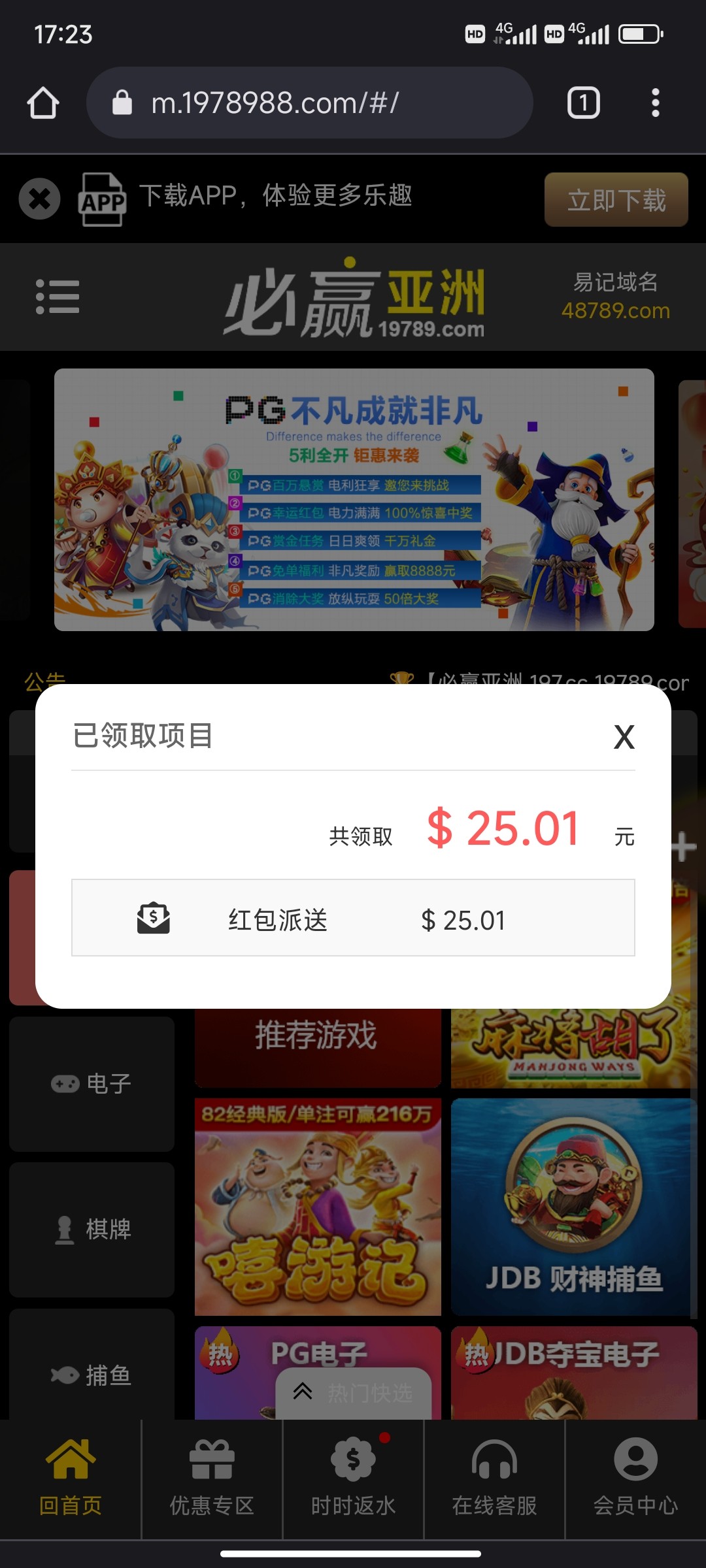The width and height of the screenshot is (706, 1568).
Task: Tap 立即下载 to download the app
Action: [x=616, y=200]
